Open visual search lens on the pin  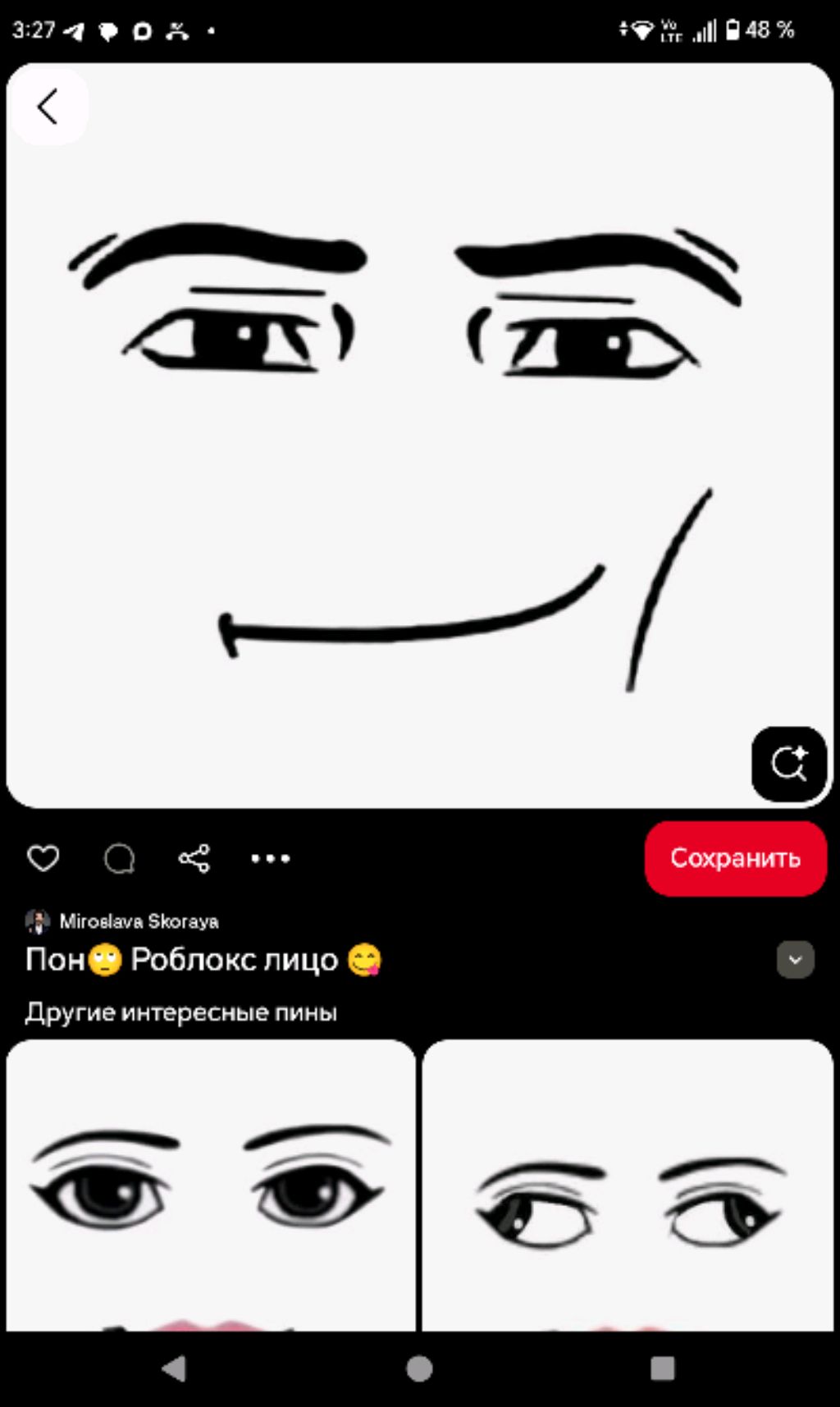788,763
